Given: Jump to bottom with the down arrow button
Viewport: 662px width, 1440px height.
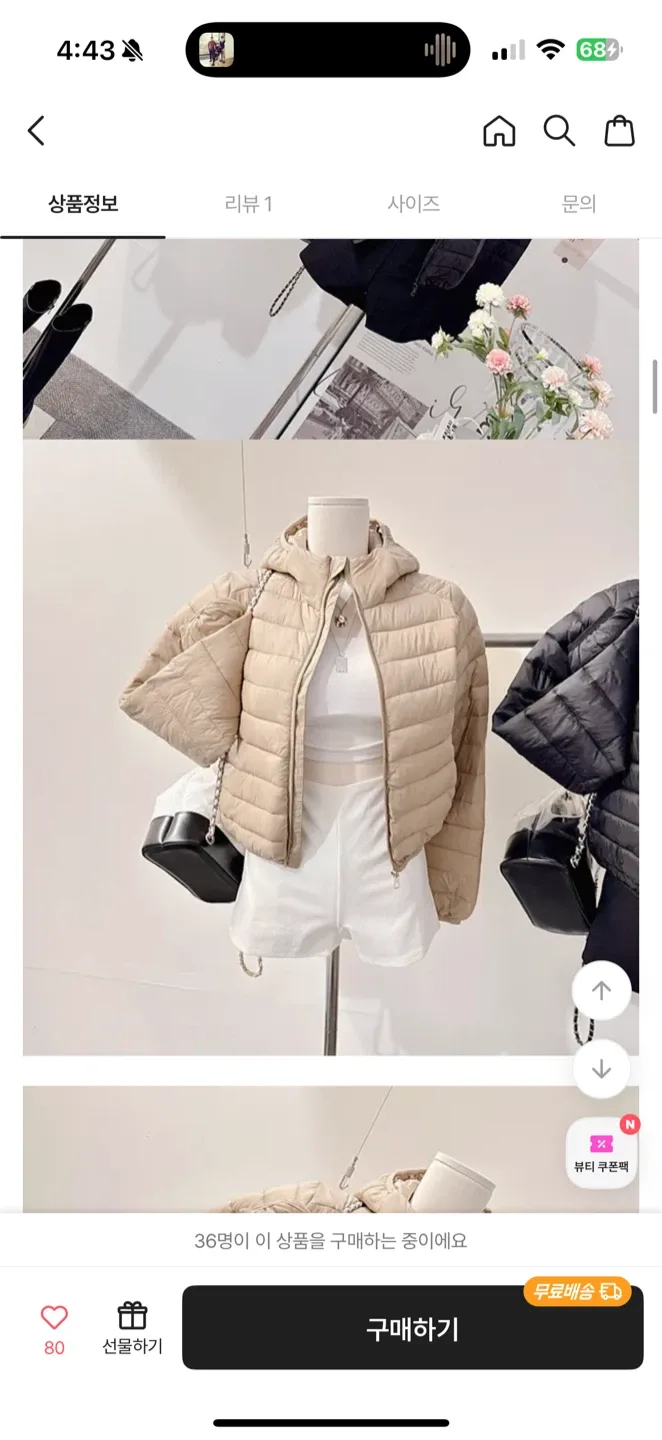Looking at the screenshot, I should pos(601,1068).
